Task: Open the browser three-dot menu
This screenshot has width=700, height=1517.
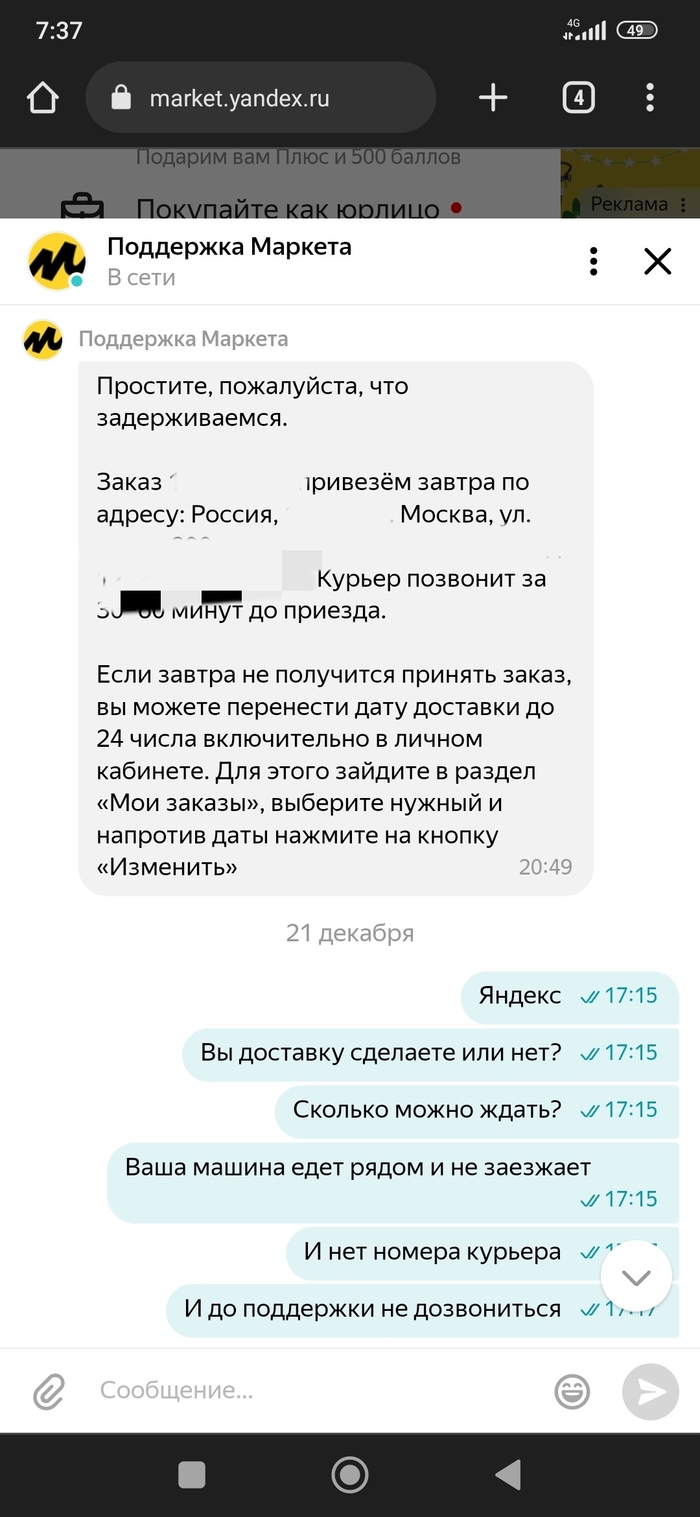Action: click(x=650, y=98)
